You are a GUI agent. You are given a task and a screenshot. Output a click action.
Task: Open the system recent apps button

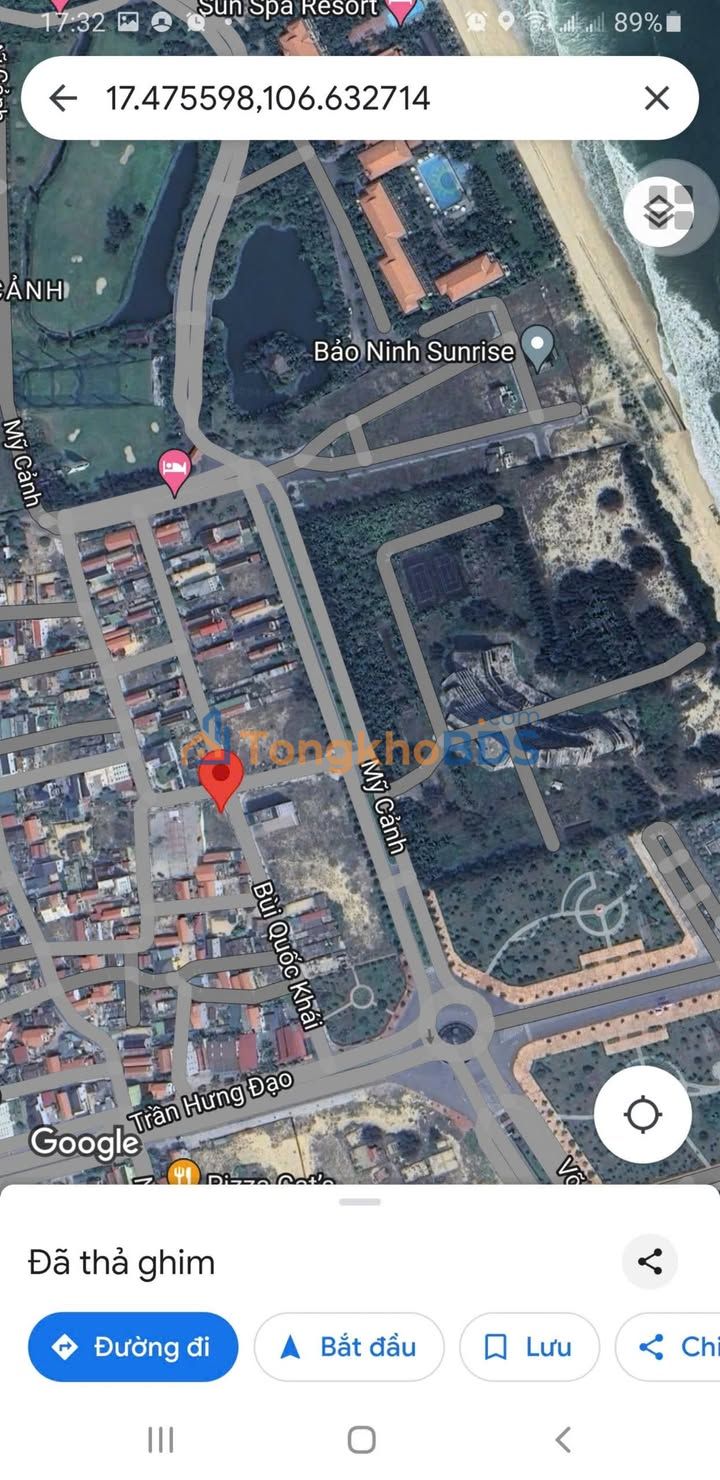(160, 1440)
